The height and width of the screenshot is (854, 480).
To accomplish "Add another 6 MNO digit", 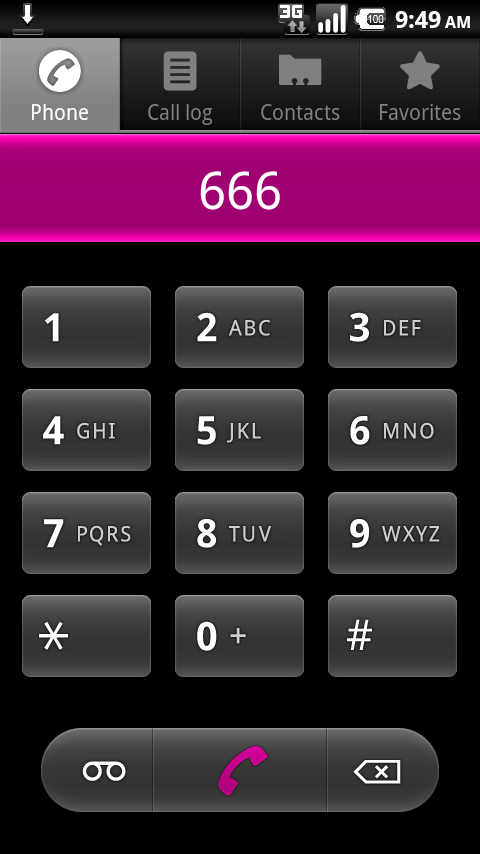I will click(392, 430).
